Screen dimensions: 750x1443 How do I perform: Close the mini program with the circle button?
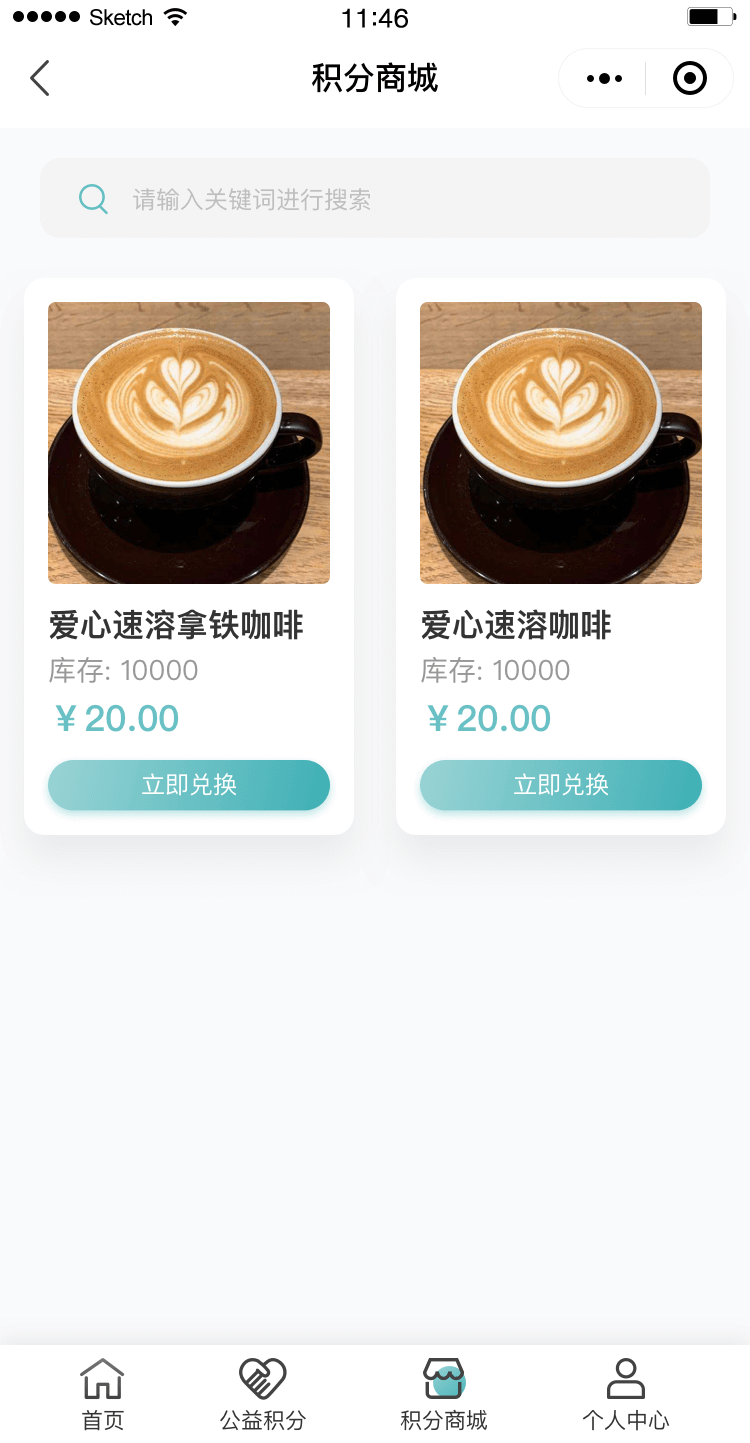coord(690,78)
